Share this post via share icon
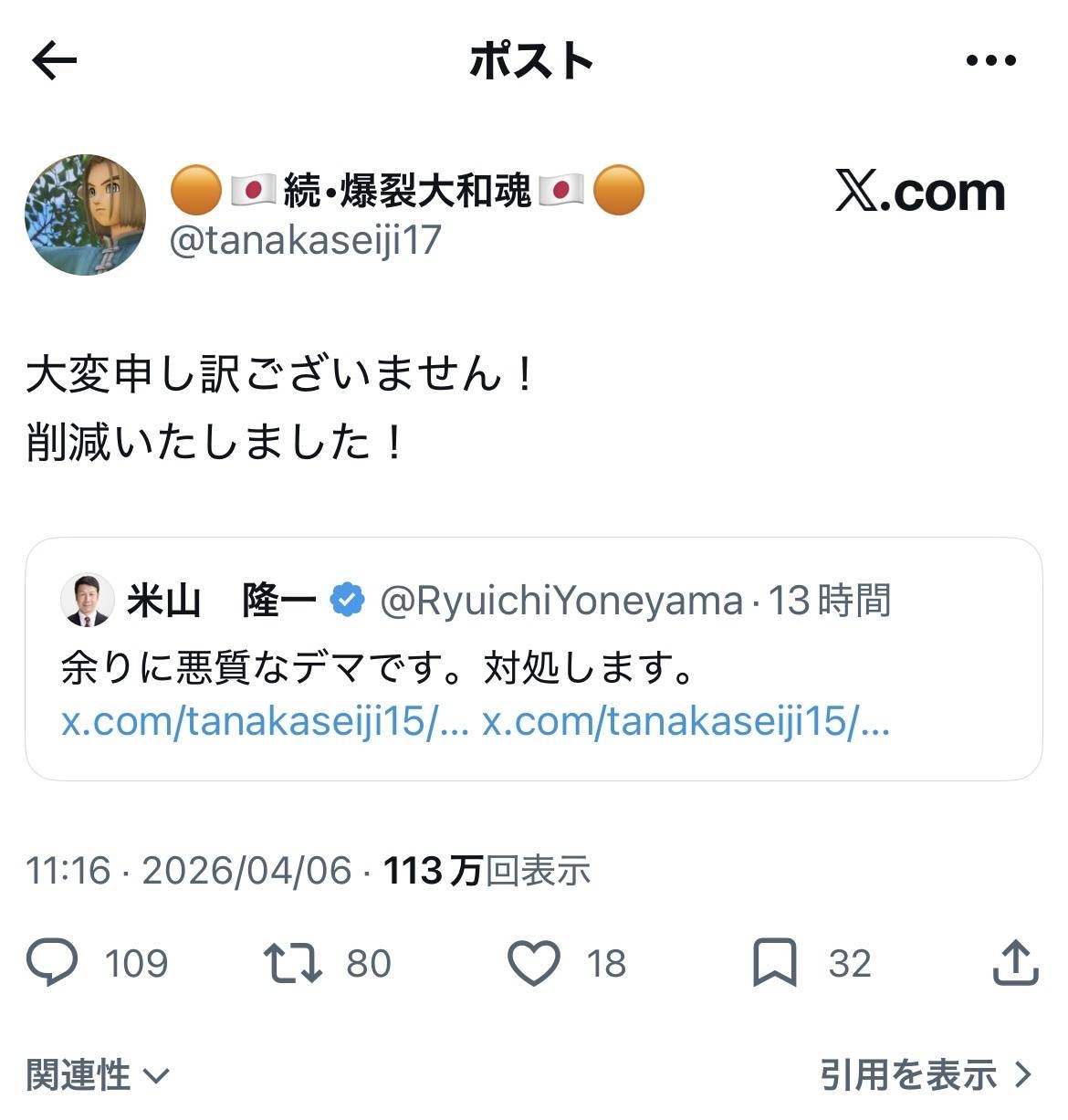Image resolution: width=1068 pixels, height=1120 pixels. [1015, 963]
